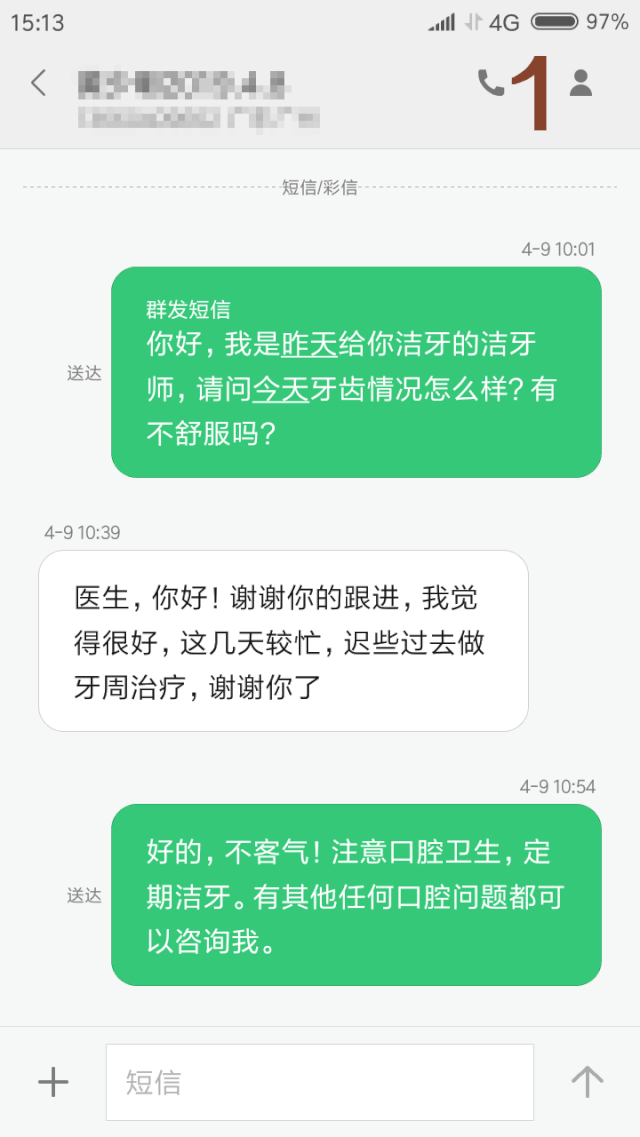The height and width of the screenshot is (1137, 640).
Task: Open the plus attachment menu
Action: click(x=52, y=1081)
